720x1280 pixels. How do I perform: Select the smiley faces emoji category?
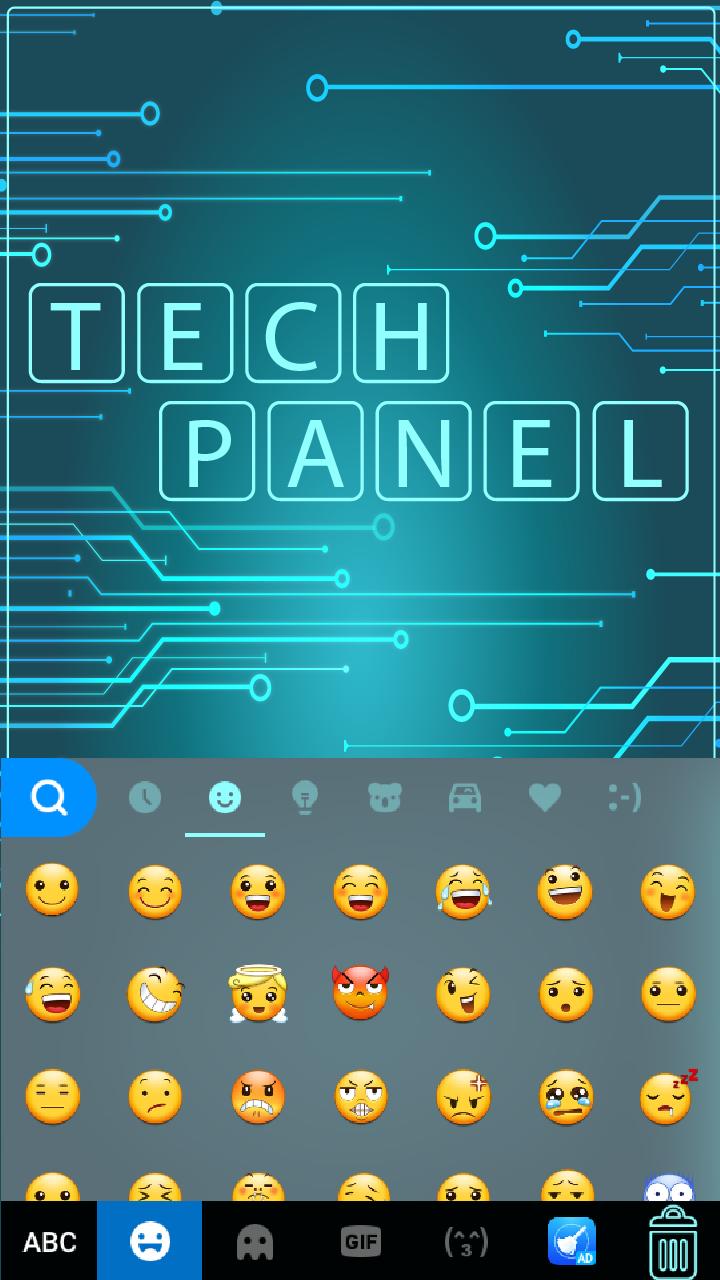click(x=225, y=797)
